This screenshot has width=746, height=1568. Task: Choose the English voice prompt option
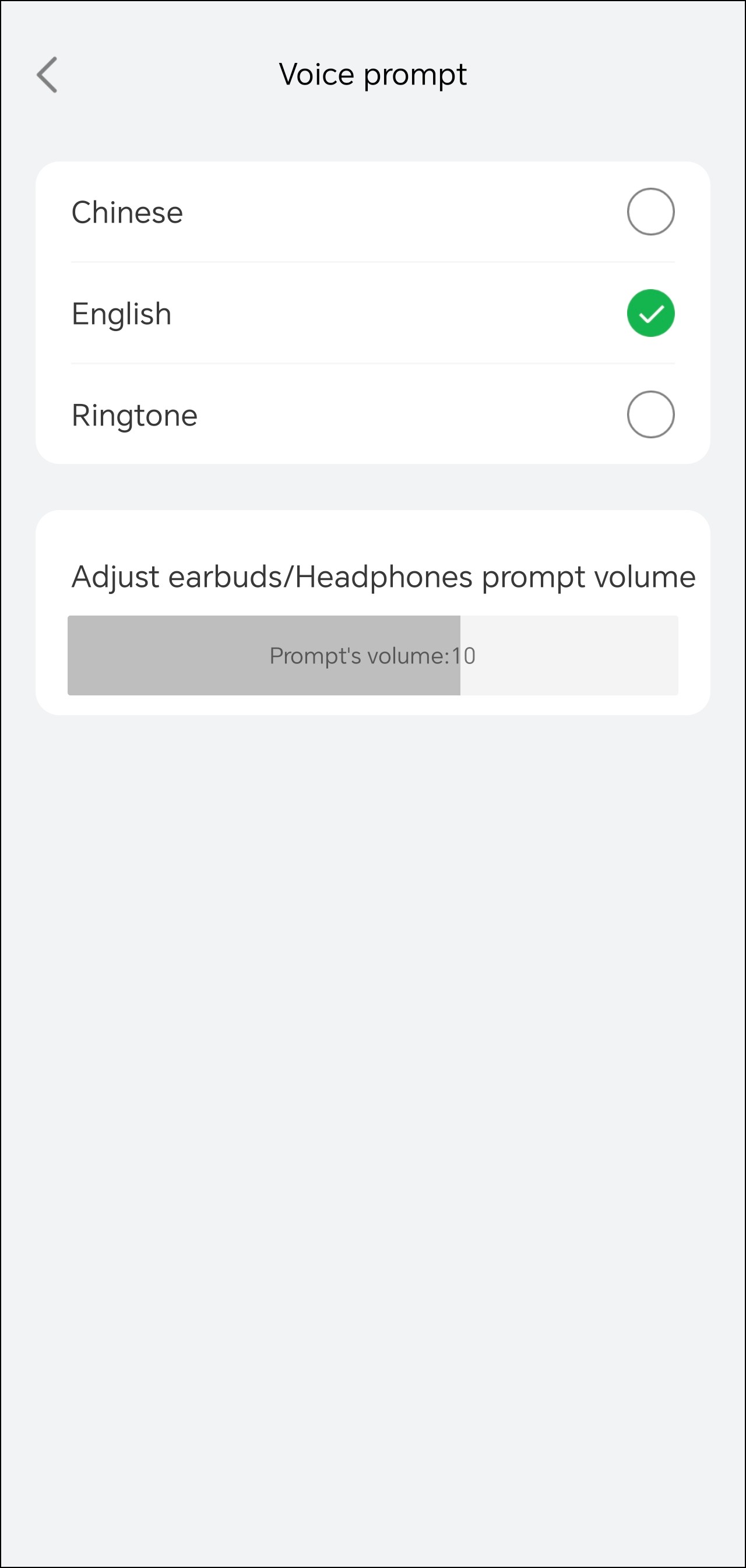click(x=650, y=314)
